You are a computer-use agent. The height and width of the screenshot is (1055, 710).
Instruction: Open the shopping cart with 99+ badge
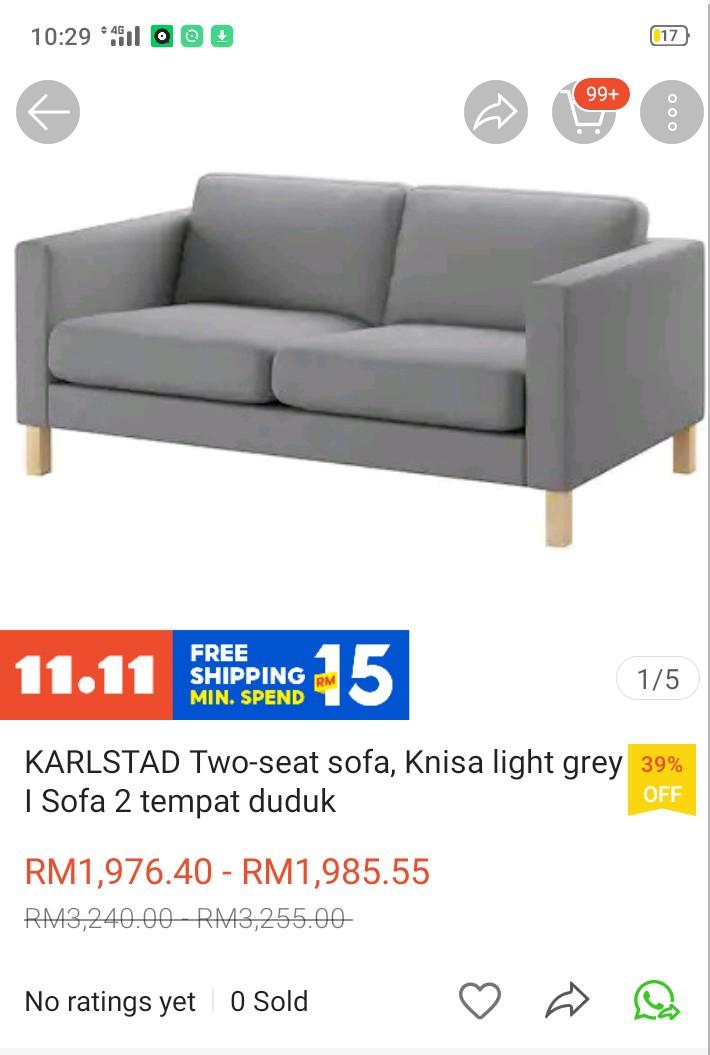584,114
